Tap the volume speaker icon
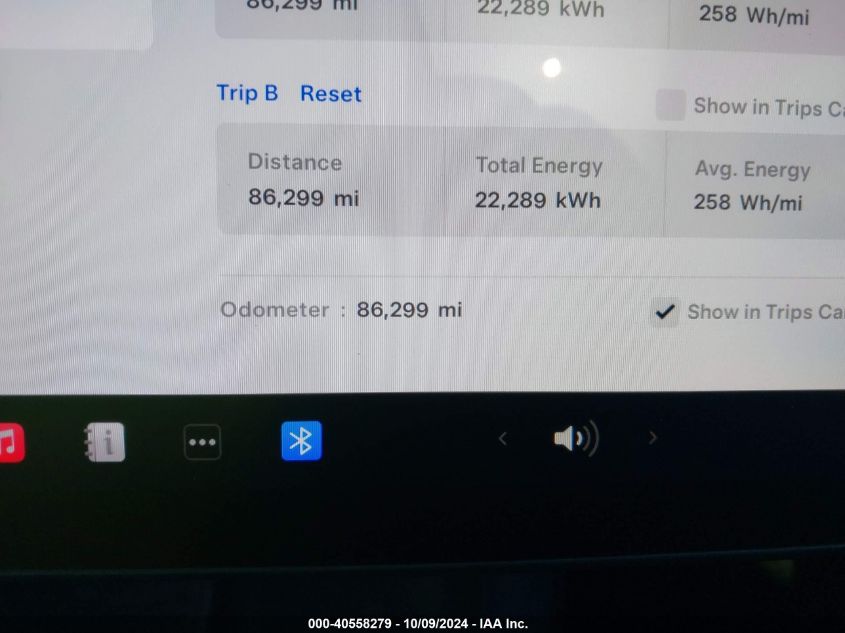Screen dimensions: 845x633 coord(575,438)
